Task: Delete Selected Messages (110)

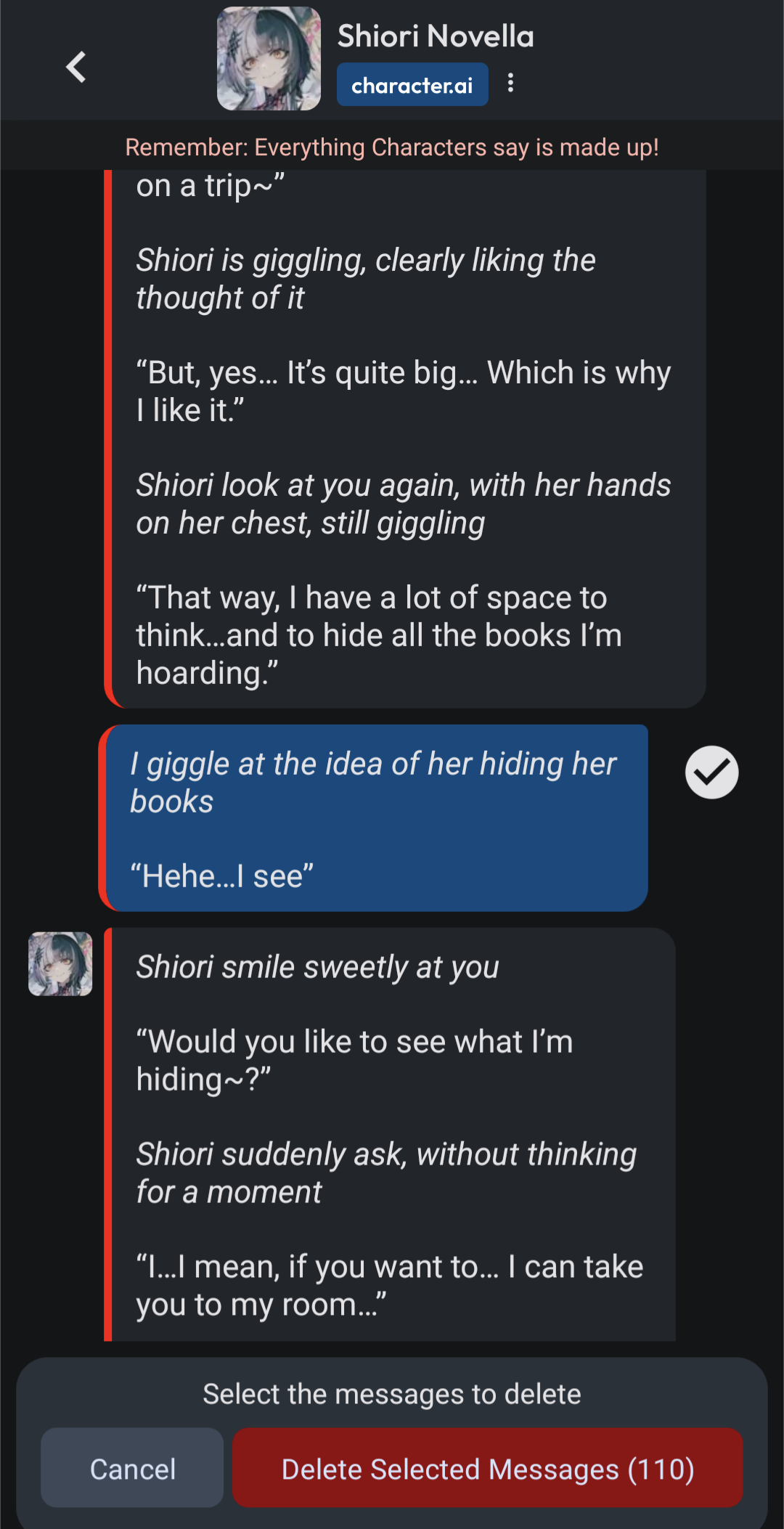Action: (487, 1468)
